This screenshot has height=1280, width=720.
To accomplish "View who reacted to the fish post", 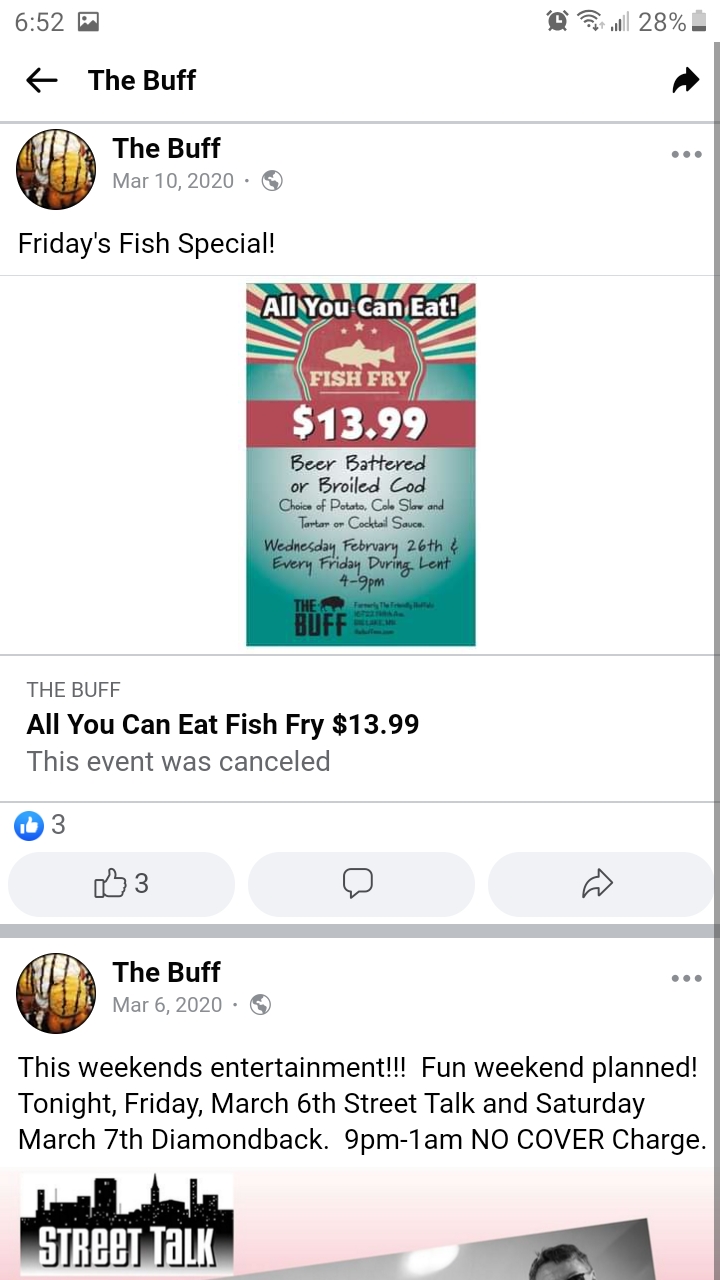I will pyautogui.click(x=40, y=825).
